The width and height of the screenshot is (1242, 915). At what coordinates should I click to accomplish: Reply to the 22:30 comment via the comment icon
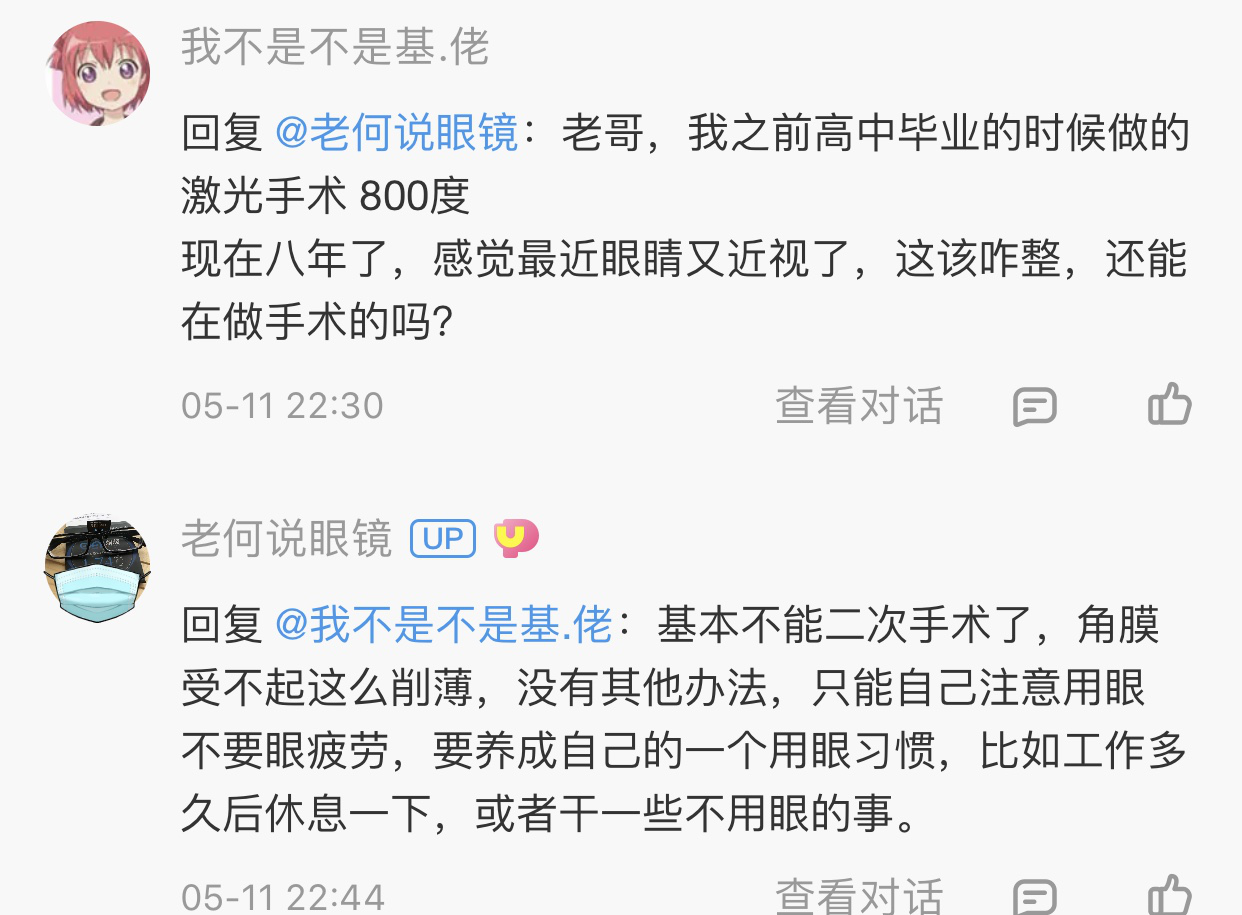click(1034, 407)
